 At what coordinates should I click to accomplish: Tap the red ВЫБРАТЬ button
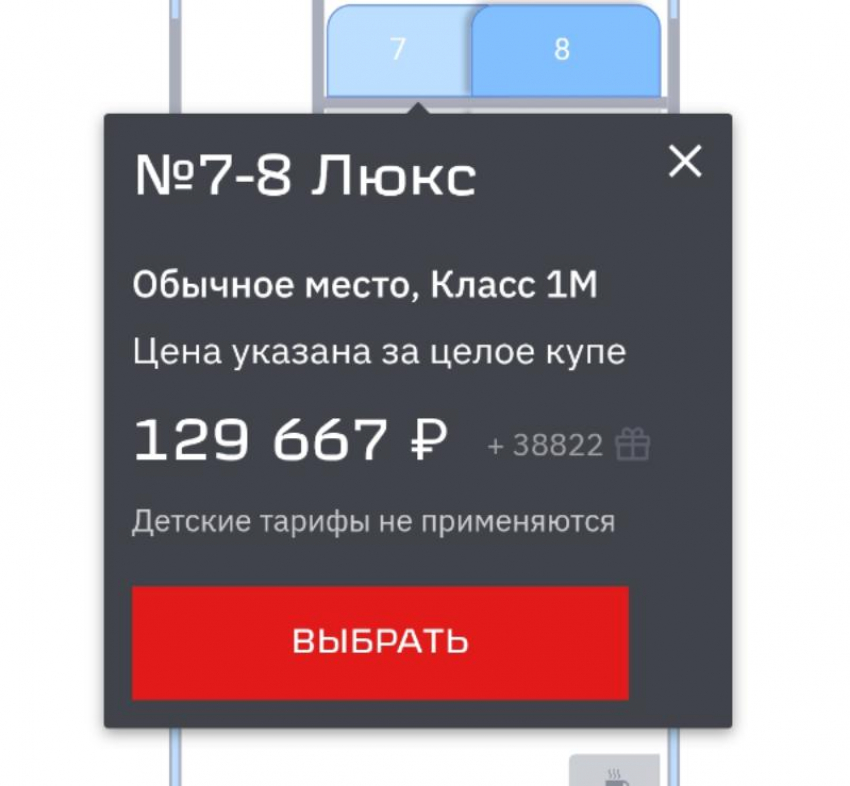tap(380, 642)
